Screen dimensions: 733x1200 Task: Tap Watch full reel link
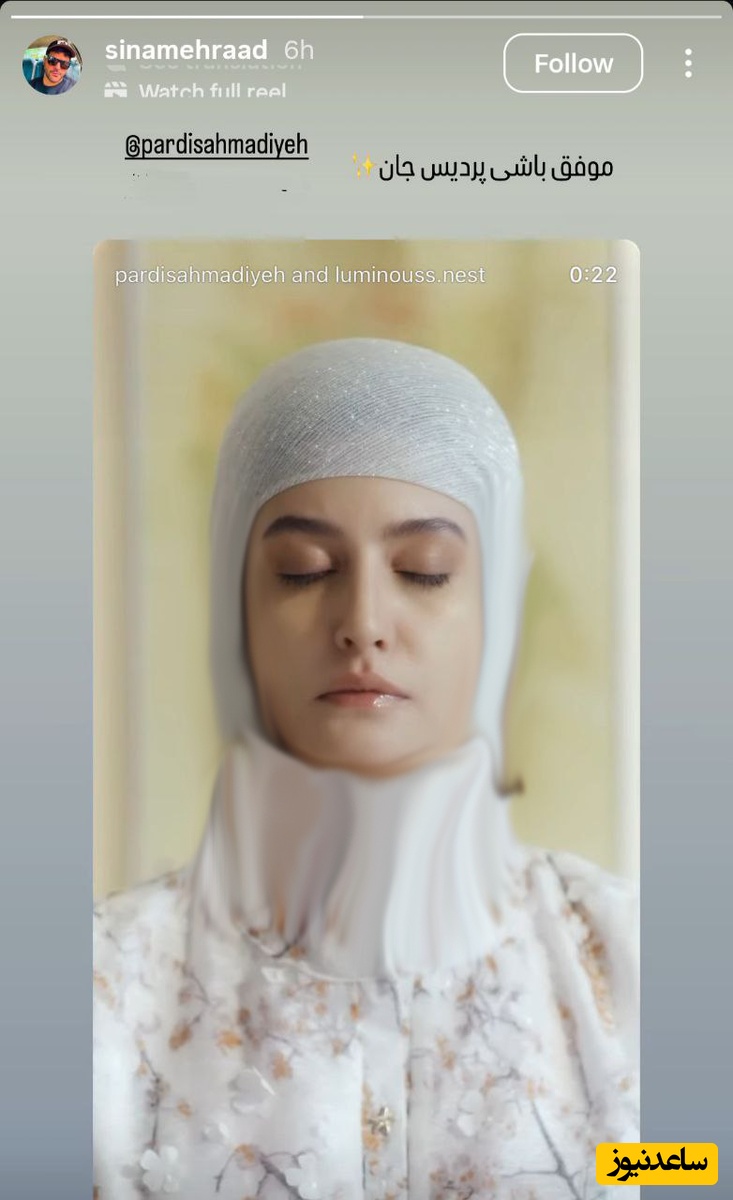coord(211,91)
